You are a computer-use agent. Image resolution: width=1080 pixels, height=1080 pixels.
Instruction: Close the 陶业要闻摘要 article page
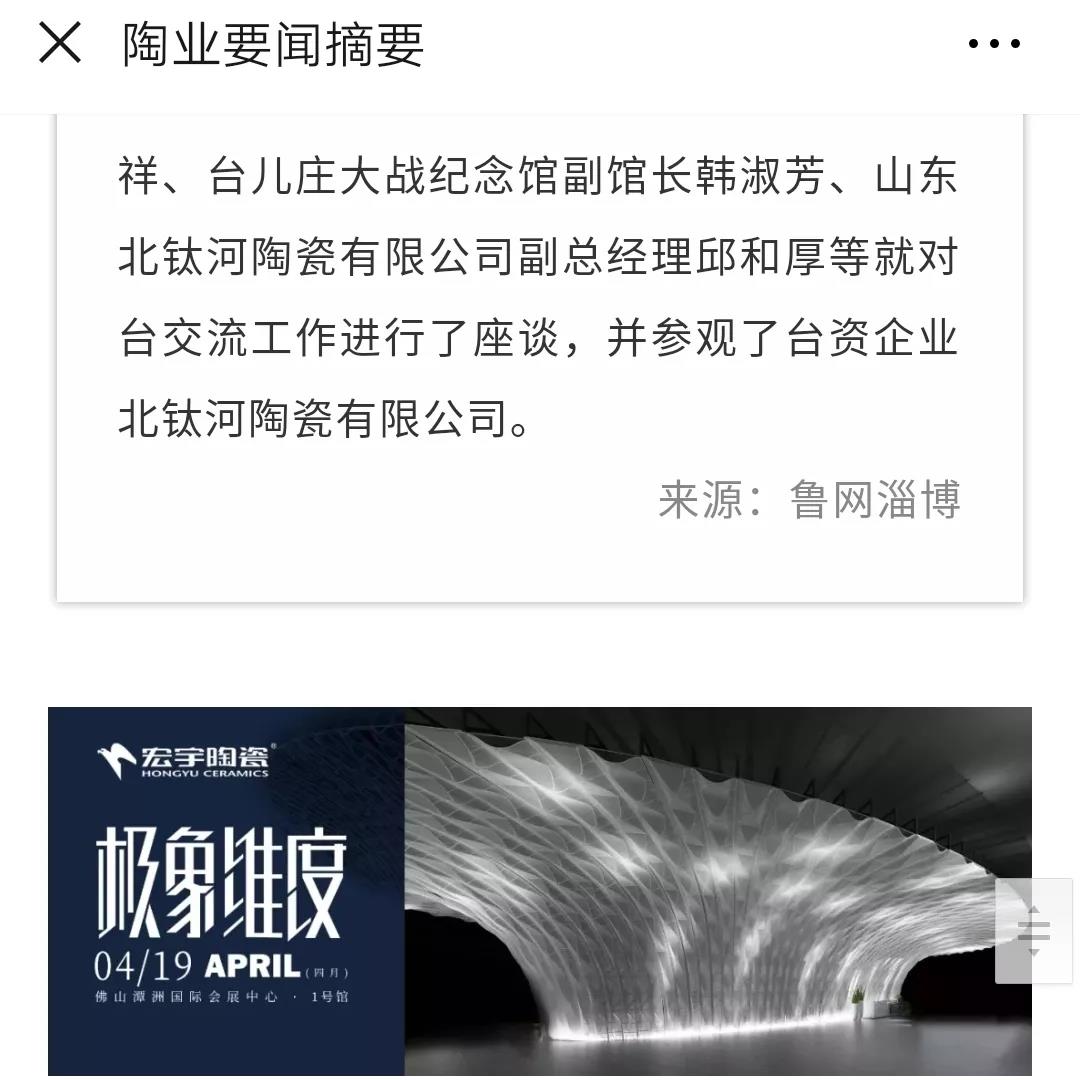(x=60, y=44)
